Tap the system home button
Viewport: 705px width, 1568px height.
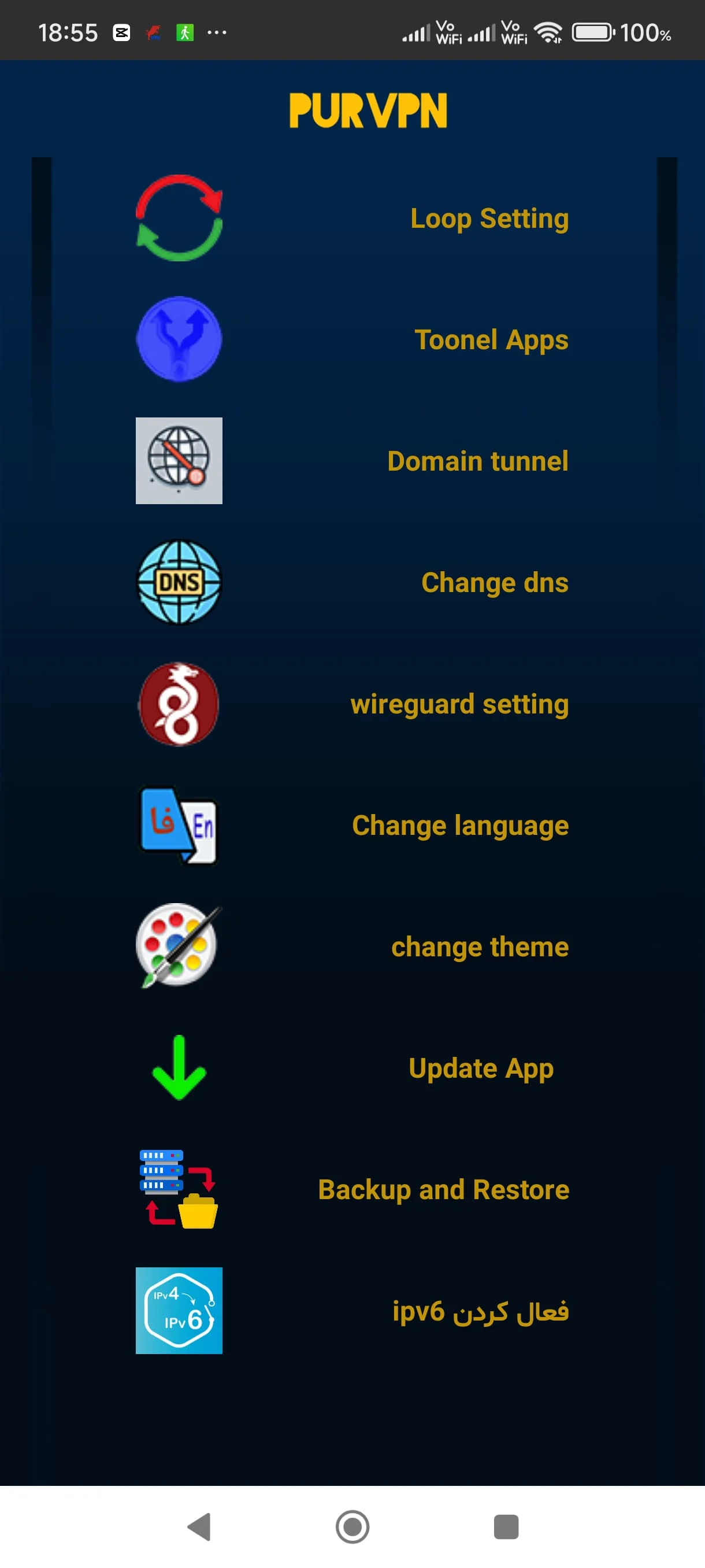coord(352,1526)
